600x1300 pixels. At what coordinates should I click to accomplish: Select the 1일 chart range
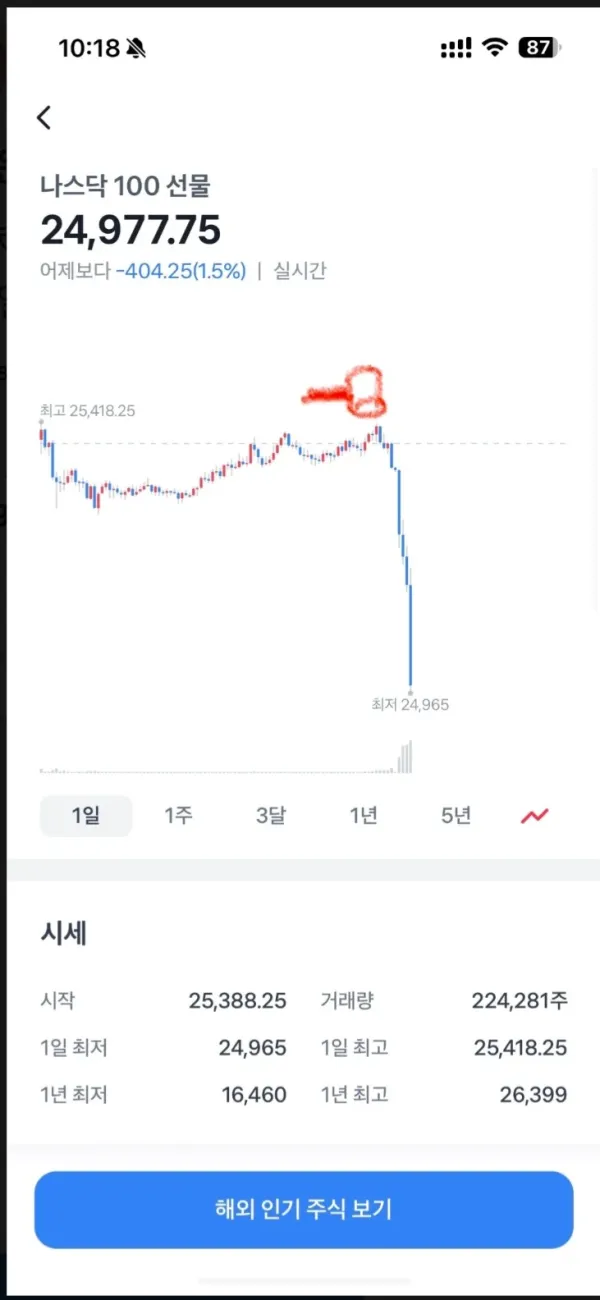click(x=86, y=816)
